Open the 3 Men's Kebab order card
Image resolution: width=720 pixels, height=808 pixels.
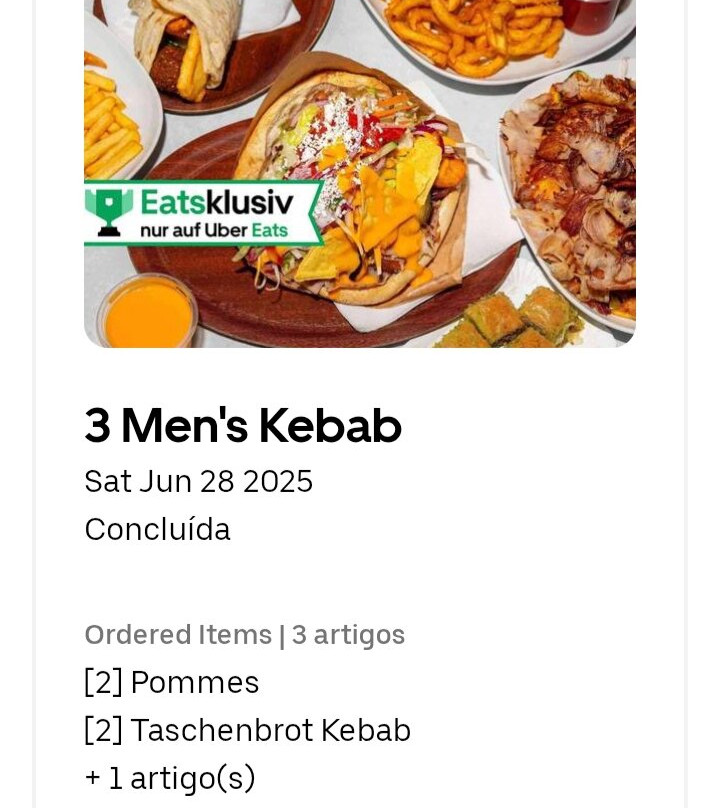[x=243, y=426]
